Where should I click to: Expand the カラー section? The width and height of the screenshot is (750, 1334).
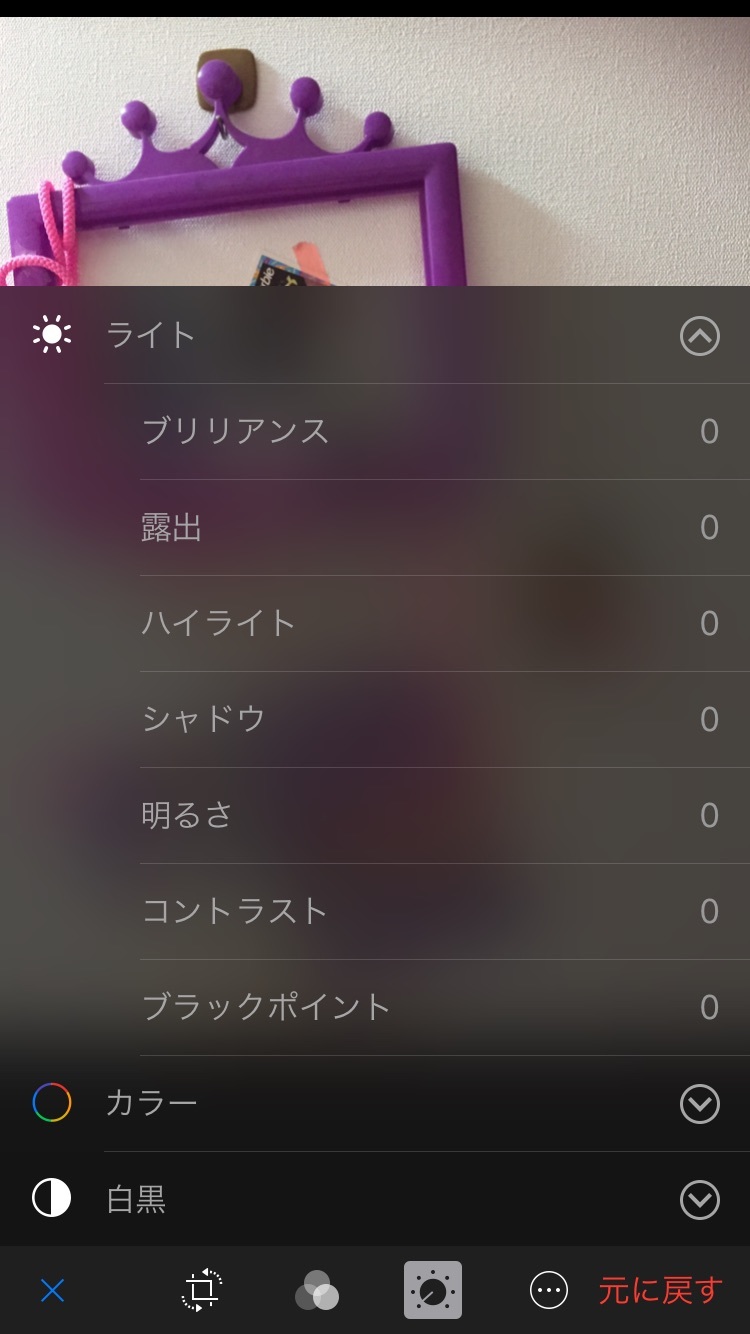click(699, 1104)
